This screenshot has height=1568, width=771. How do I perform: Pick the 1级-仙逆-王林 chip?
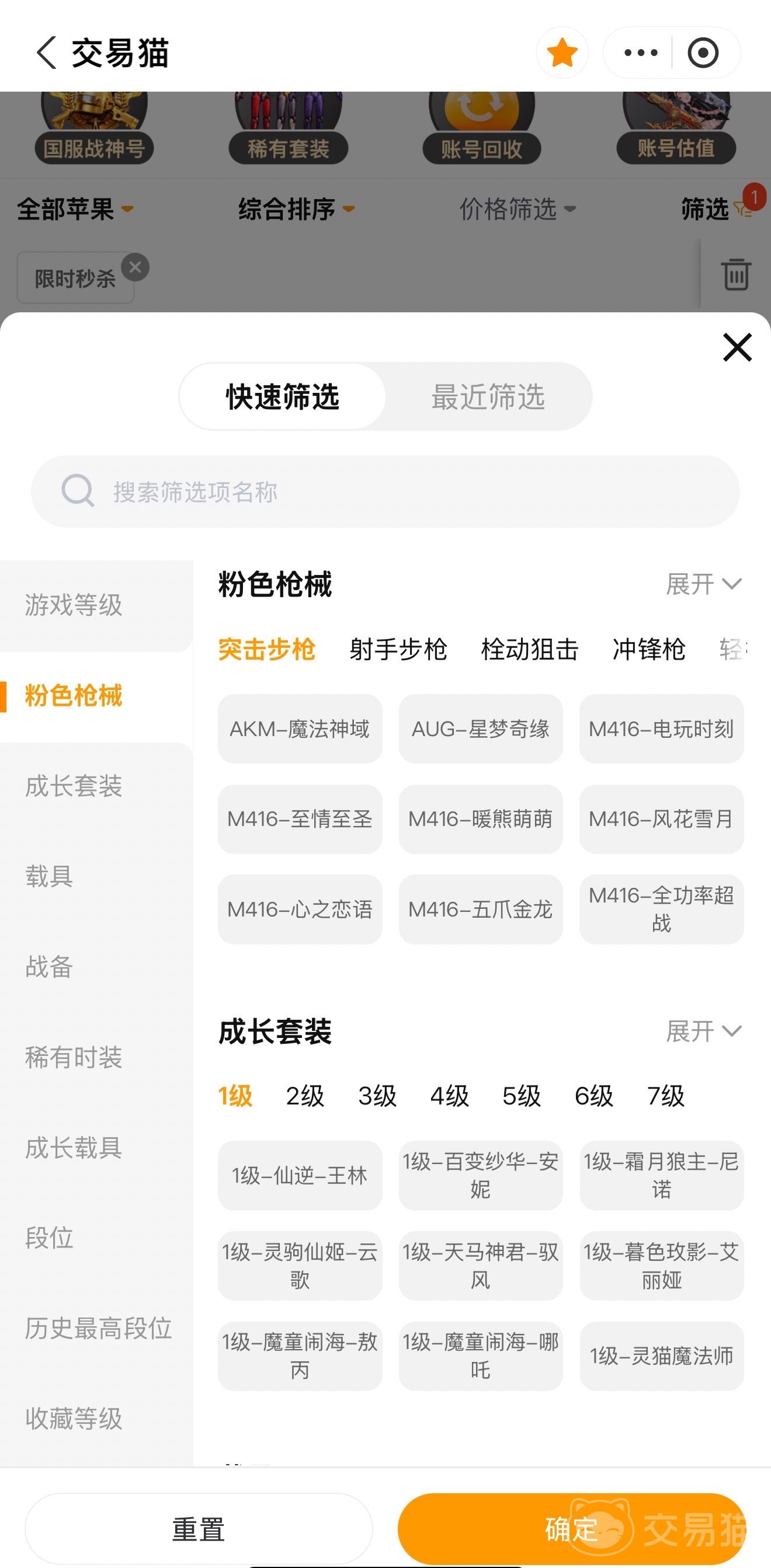pos(300,1175)
